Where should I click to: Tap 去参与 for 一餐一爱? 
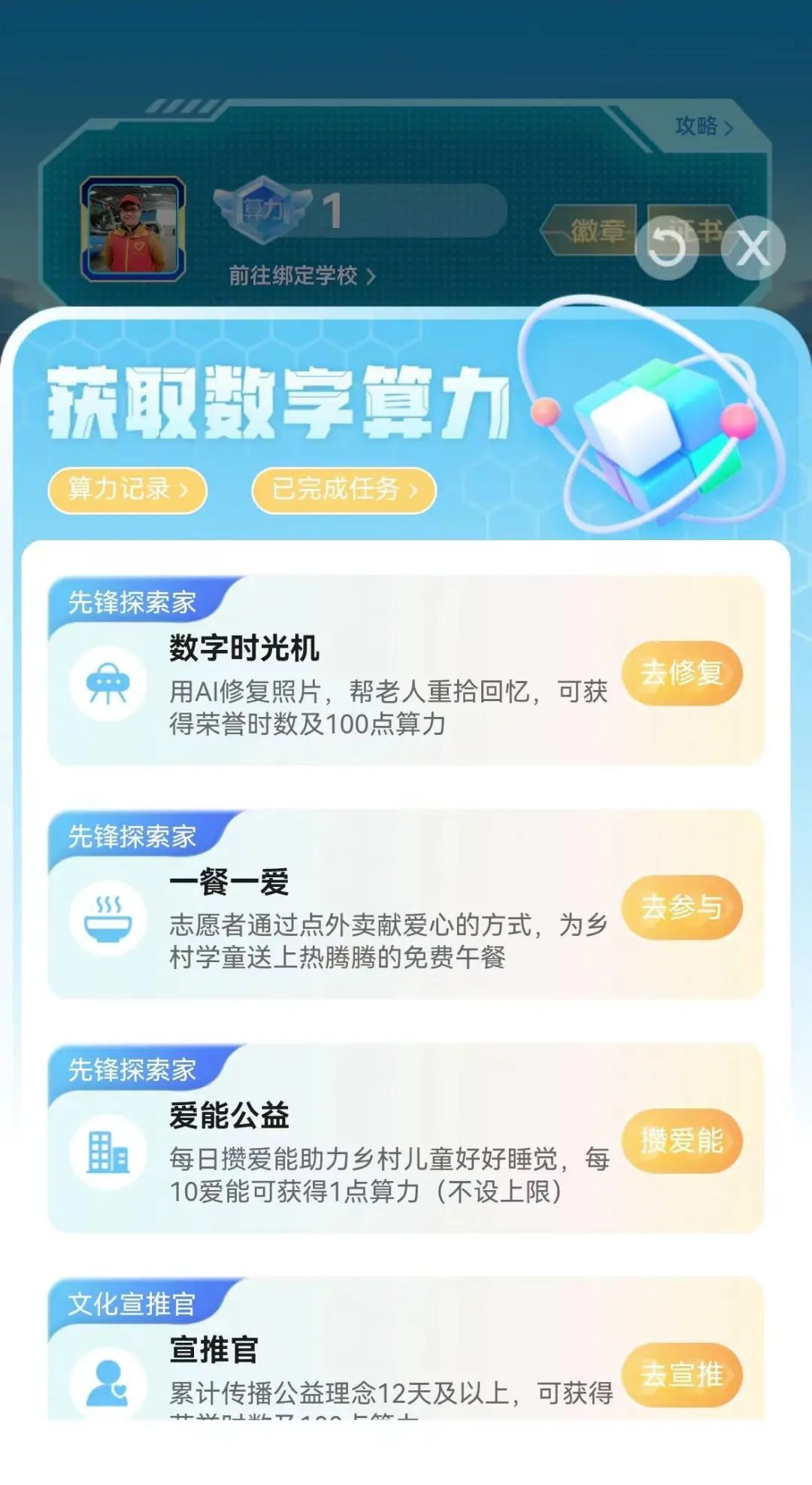[681, 906]
